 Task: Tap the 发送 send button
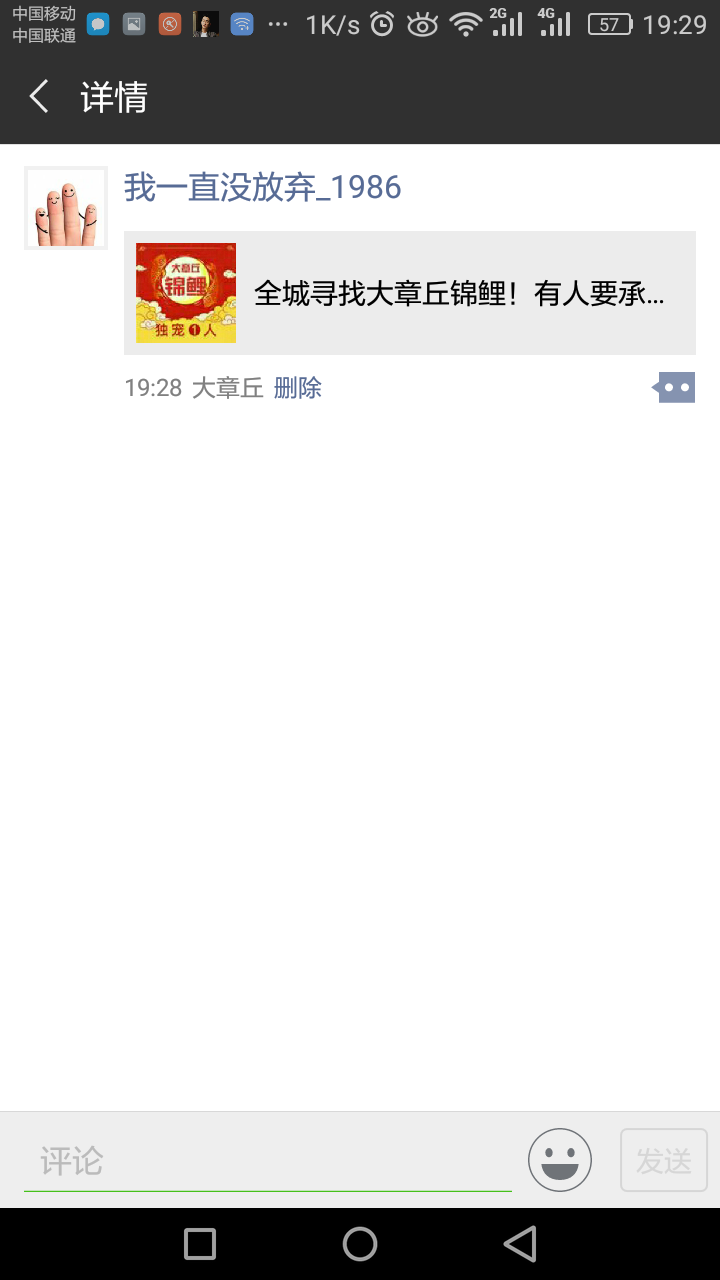(x=664, y=1160)
